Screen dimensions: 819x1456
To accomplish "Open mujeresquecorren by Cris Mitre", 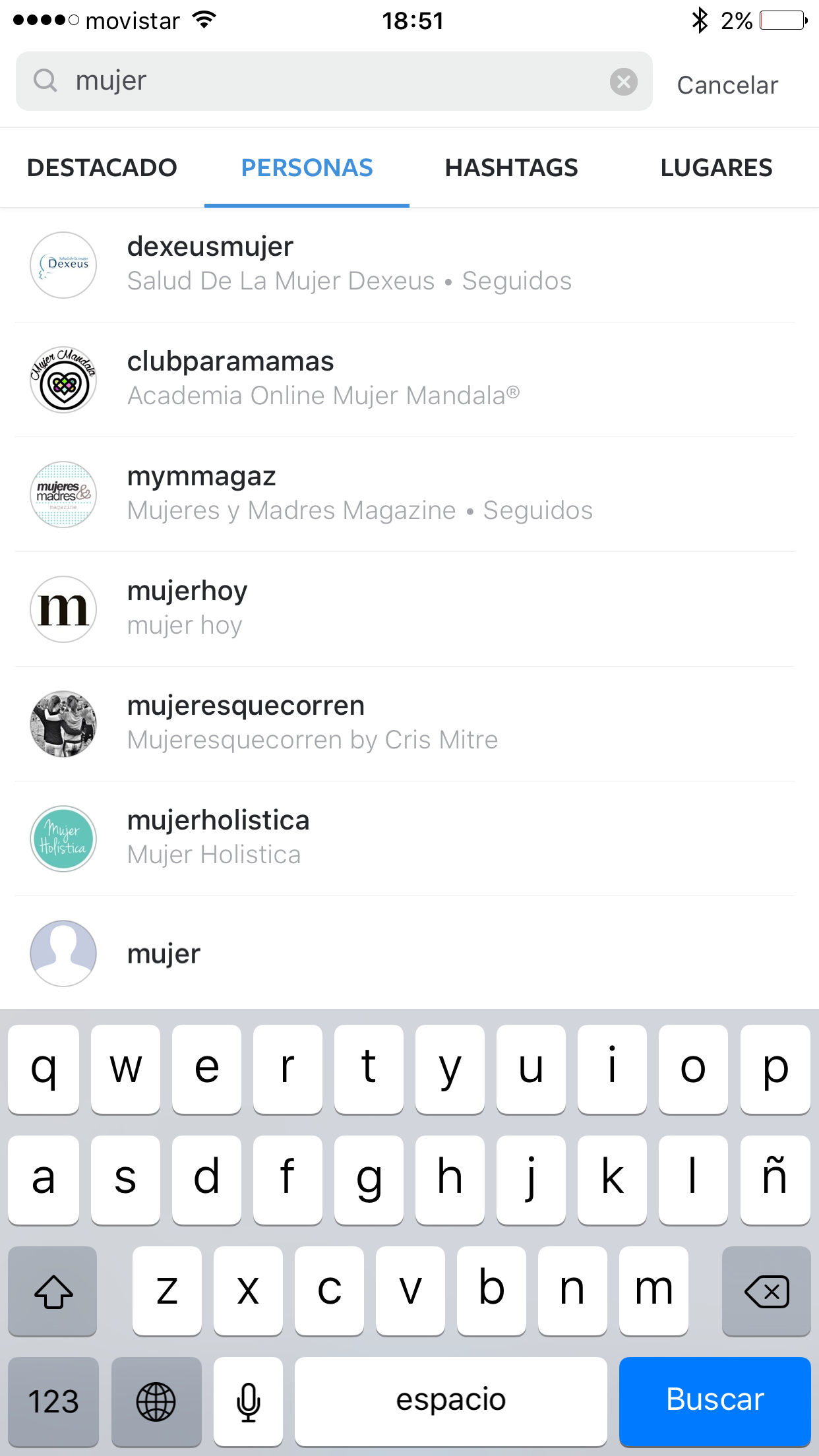I will pos(409,723).
